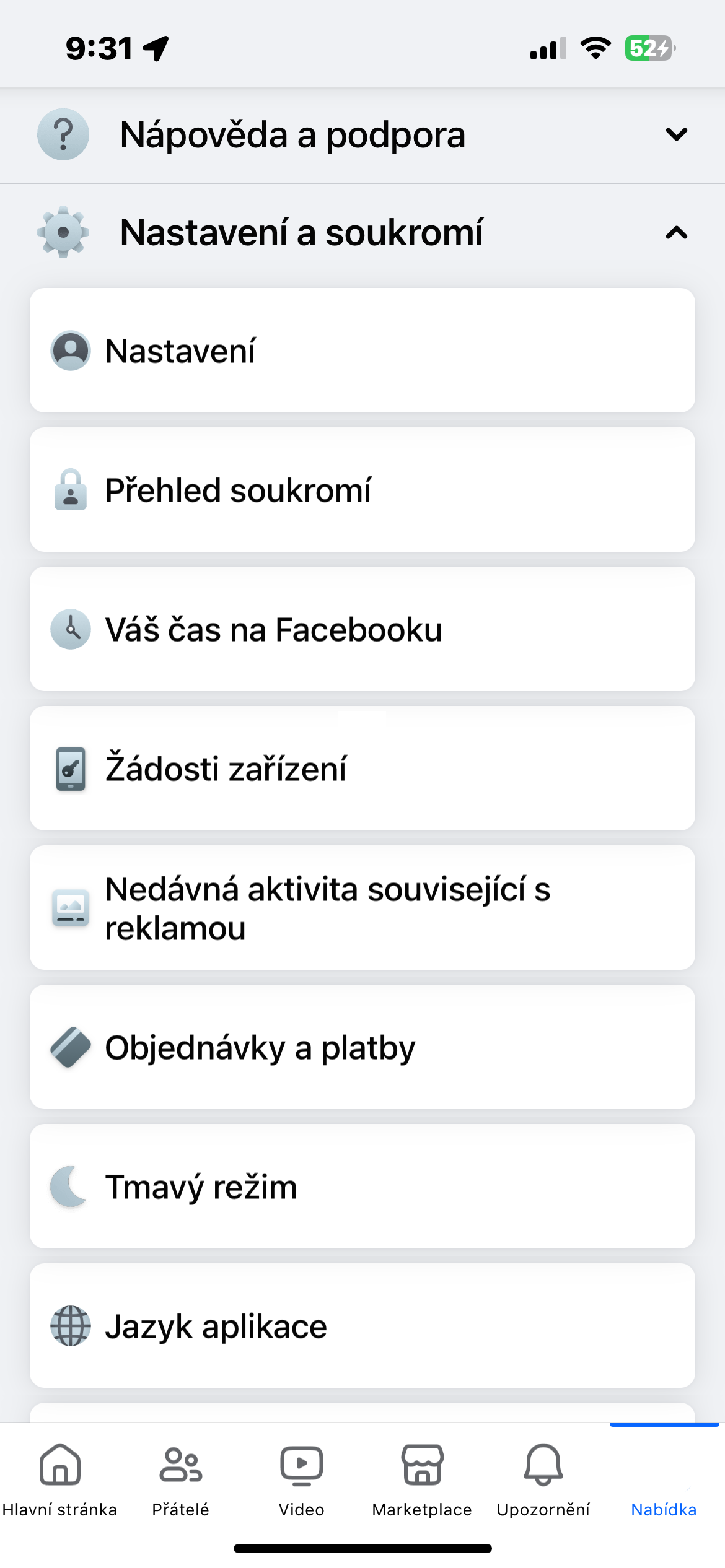Expand the Nápověda a podpora section

(x=676, y=134)
